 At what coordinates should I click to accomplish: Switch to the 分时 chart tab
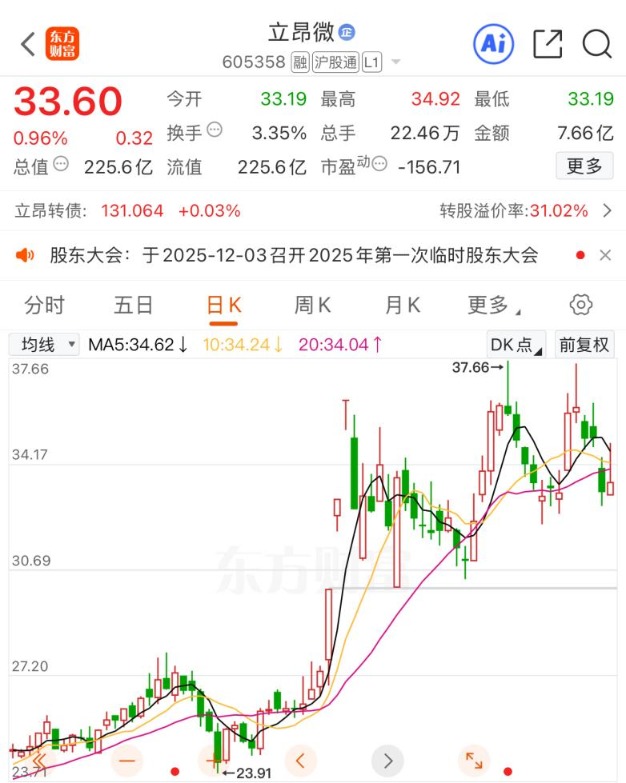pos(44,305)
